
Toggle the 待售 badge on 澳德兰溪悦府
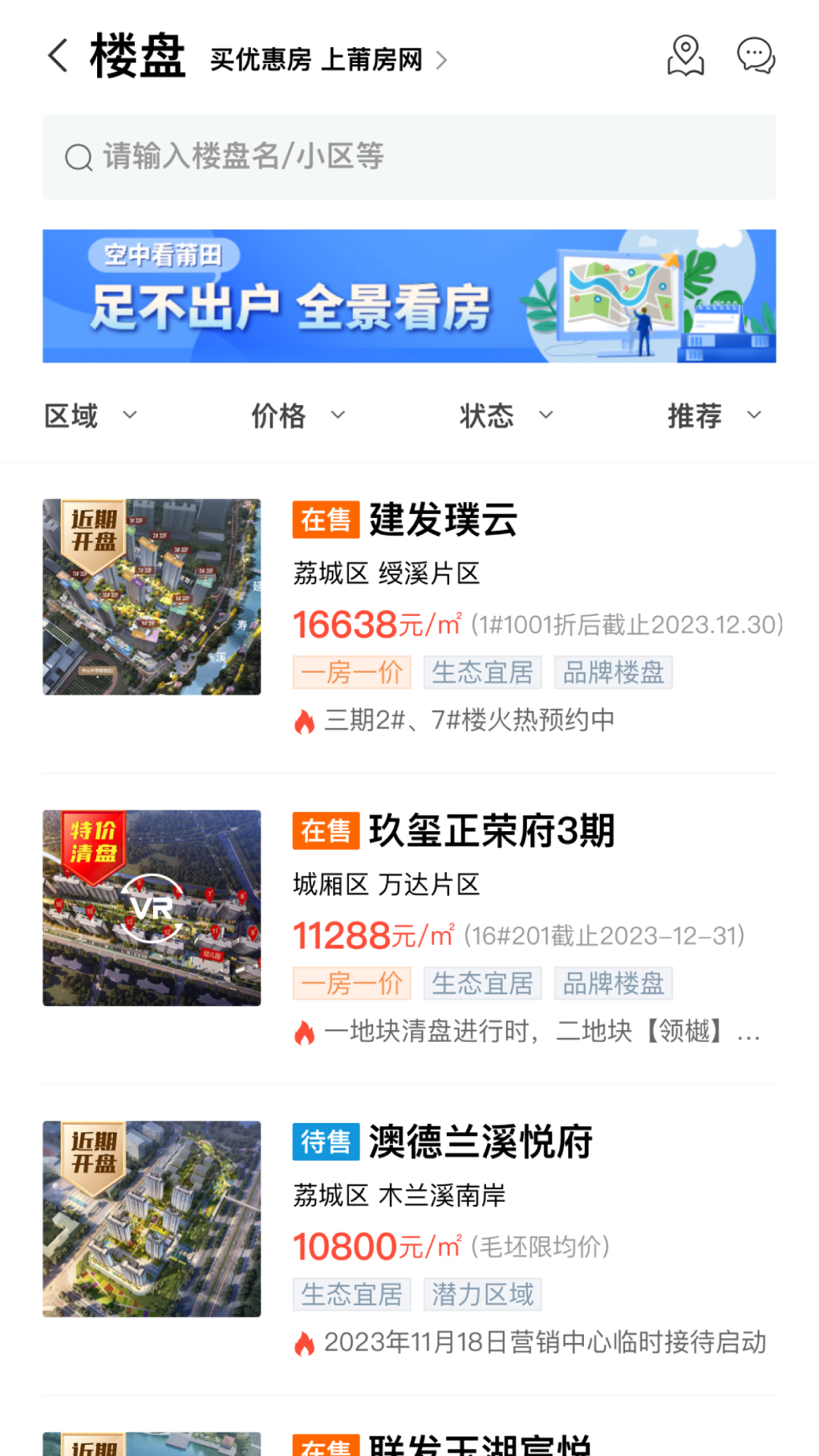click(x=325, y=1143)
